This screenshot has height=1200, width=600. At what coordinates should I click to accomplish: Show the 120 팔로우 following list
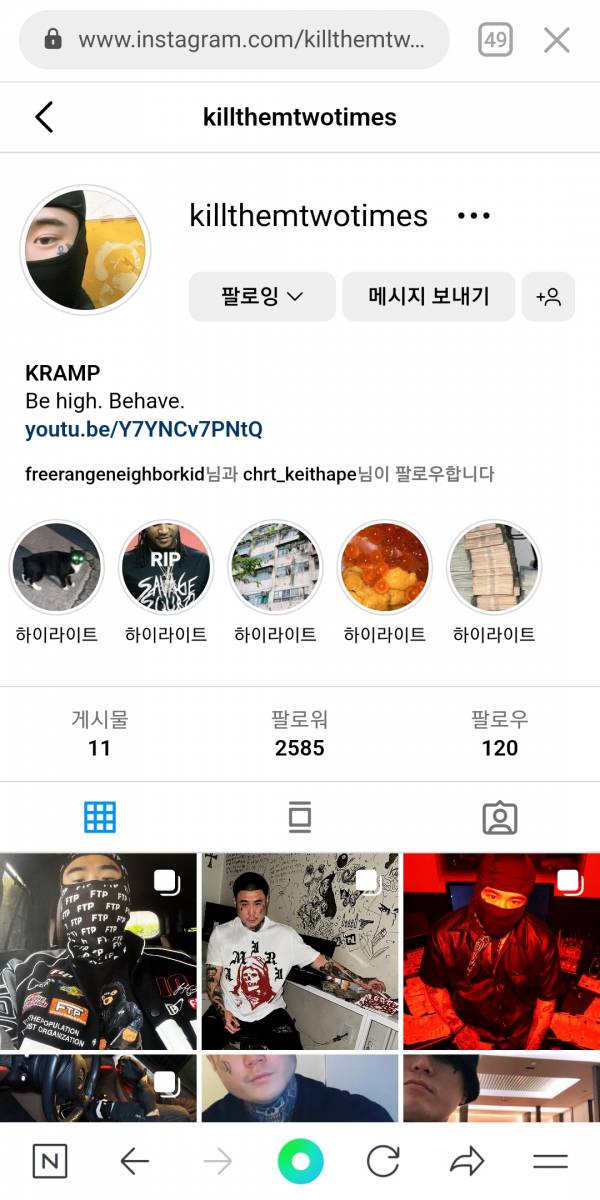500,734
